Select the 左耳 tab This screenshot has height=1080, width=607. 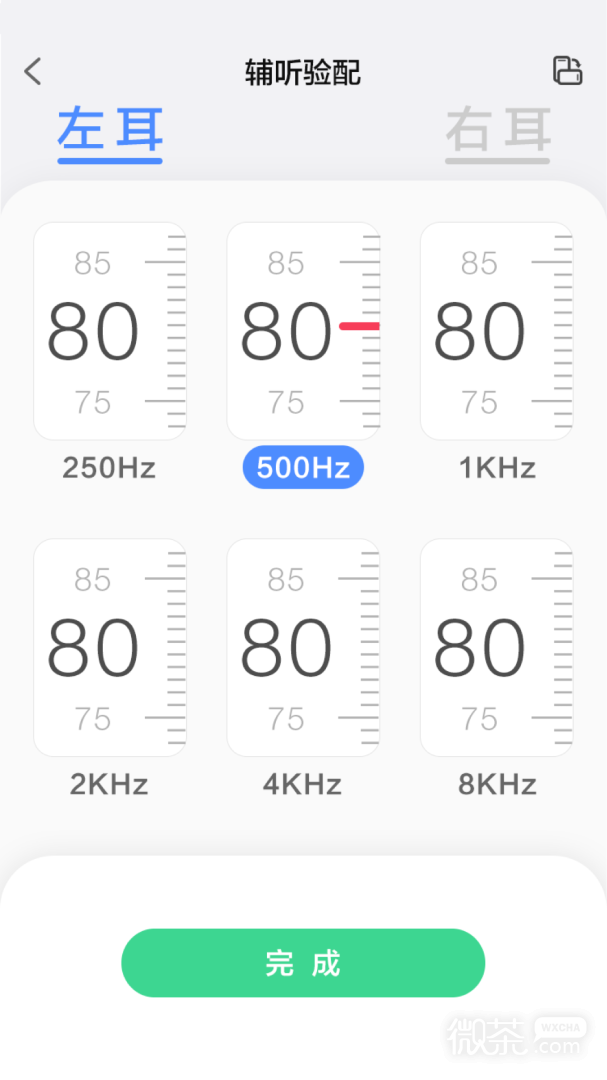pyautogui.click(x=110, y=133)
